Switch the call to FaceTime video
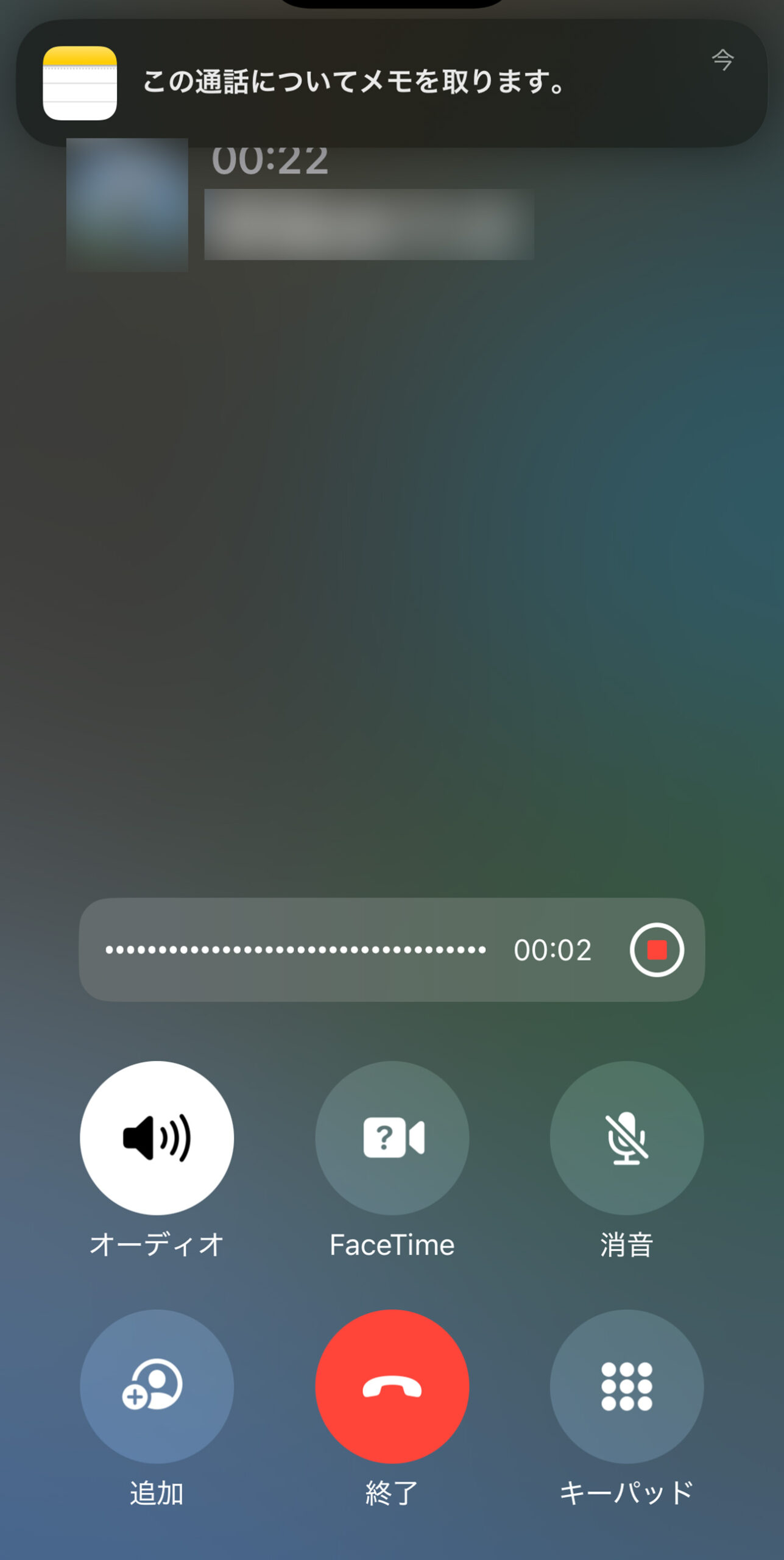This screenshot has width=784, height=1560. (x=392, y=1138)
